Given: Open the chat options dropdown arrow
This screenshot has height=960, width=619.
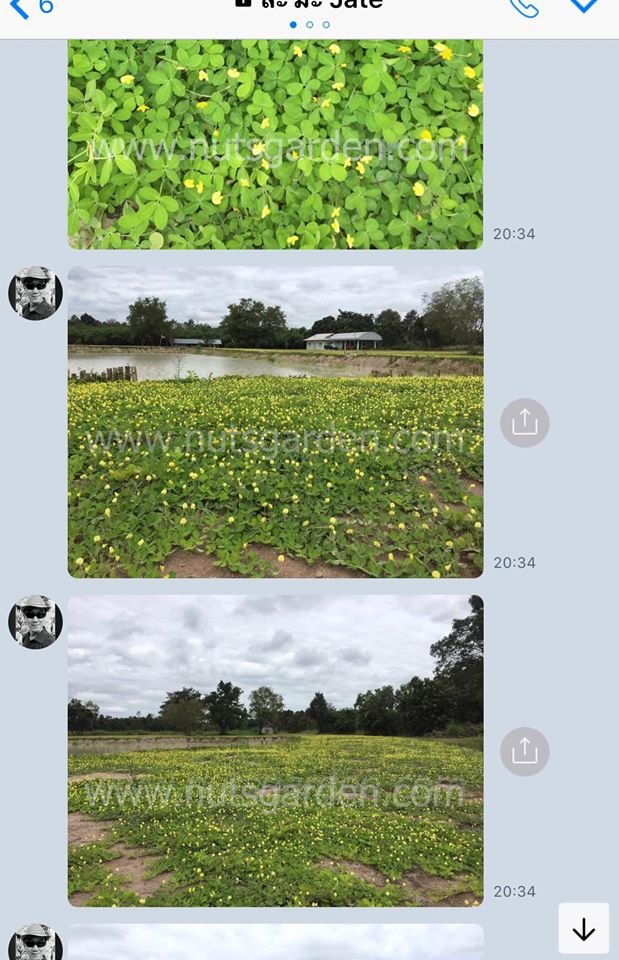Looking at the screenshot, I should pyautogui.click(x=583, y=7).
